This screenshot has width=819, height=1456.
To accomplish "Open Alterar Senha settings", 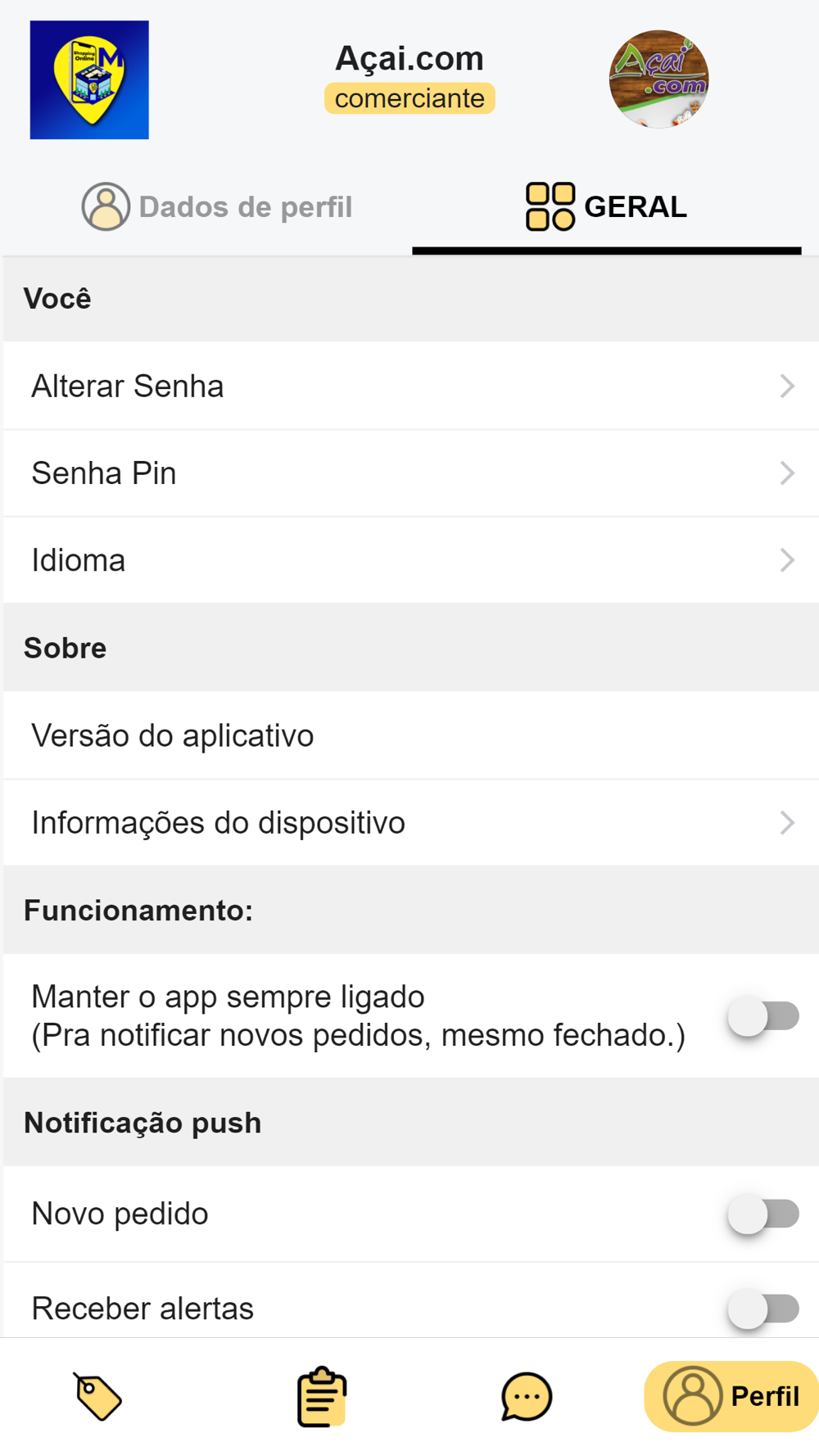I will point(409,386).
